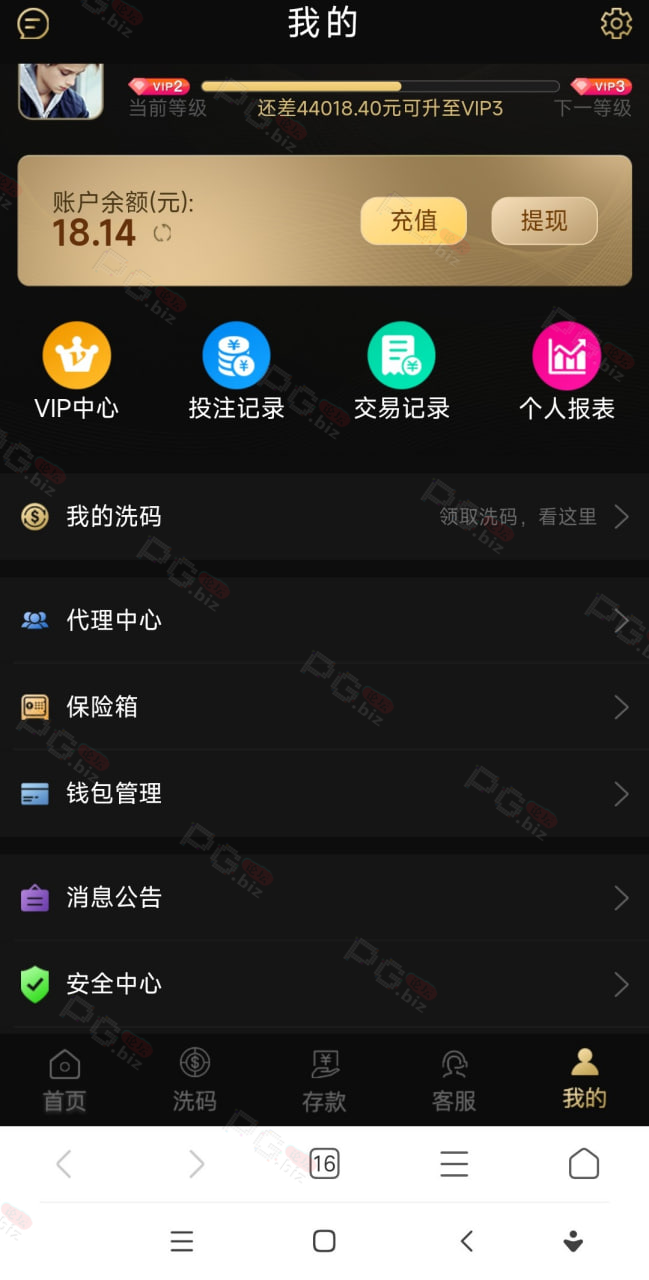Refresh the account balance
649x1280 pixels.
(x=162, y=233)
